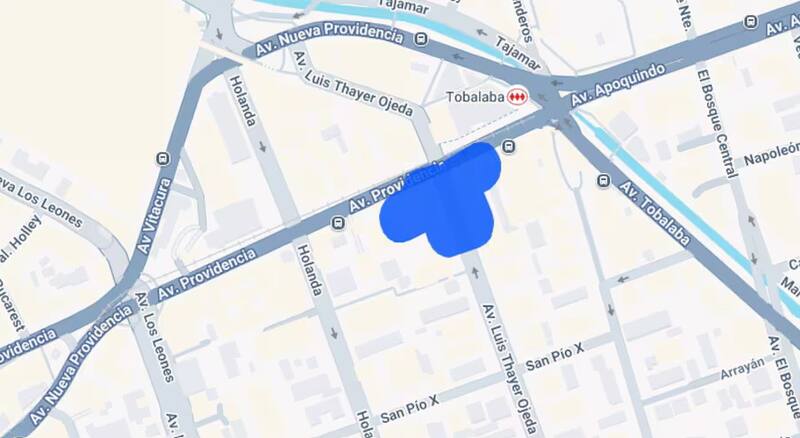Open the bus stop on Av. Nueva Providencia
Screen dimensions: 800x438
[423, 39]
